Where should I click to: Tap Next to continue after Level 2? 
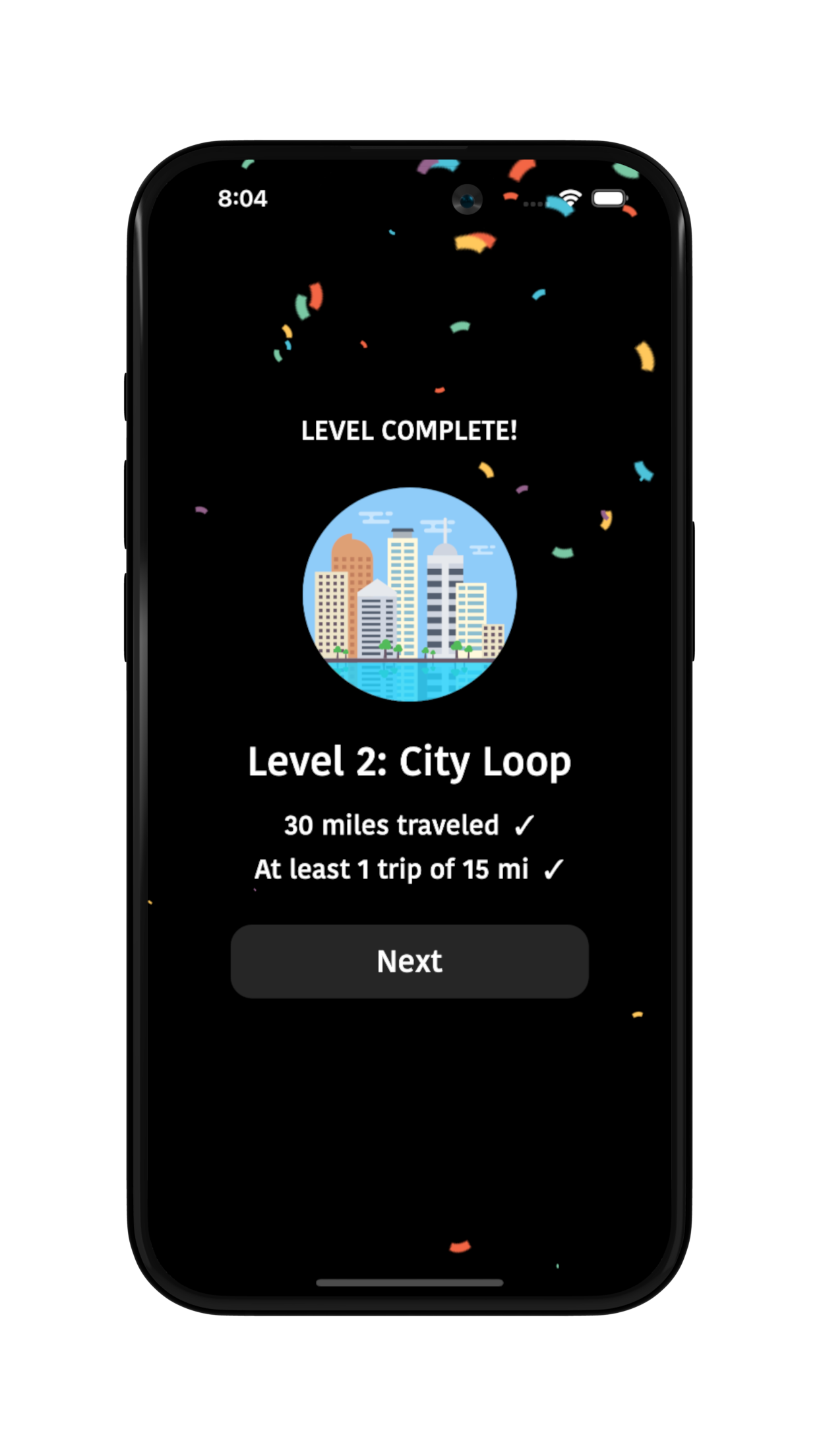[409, 961]
